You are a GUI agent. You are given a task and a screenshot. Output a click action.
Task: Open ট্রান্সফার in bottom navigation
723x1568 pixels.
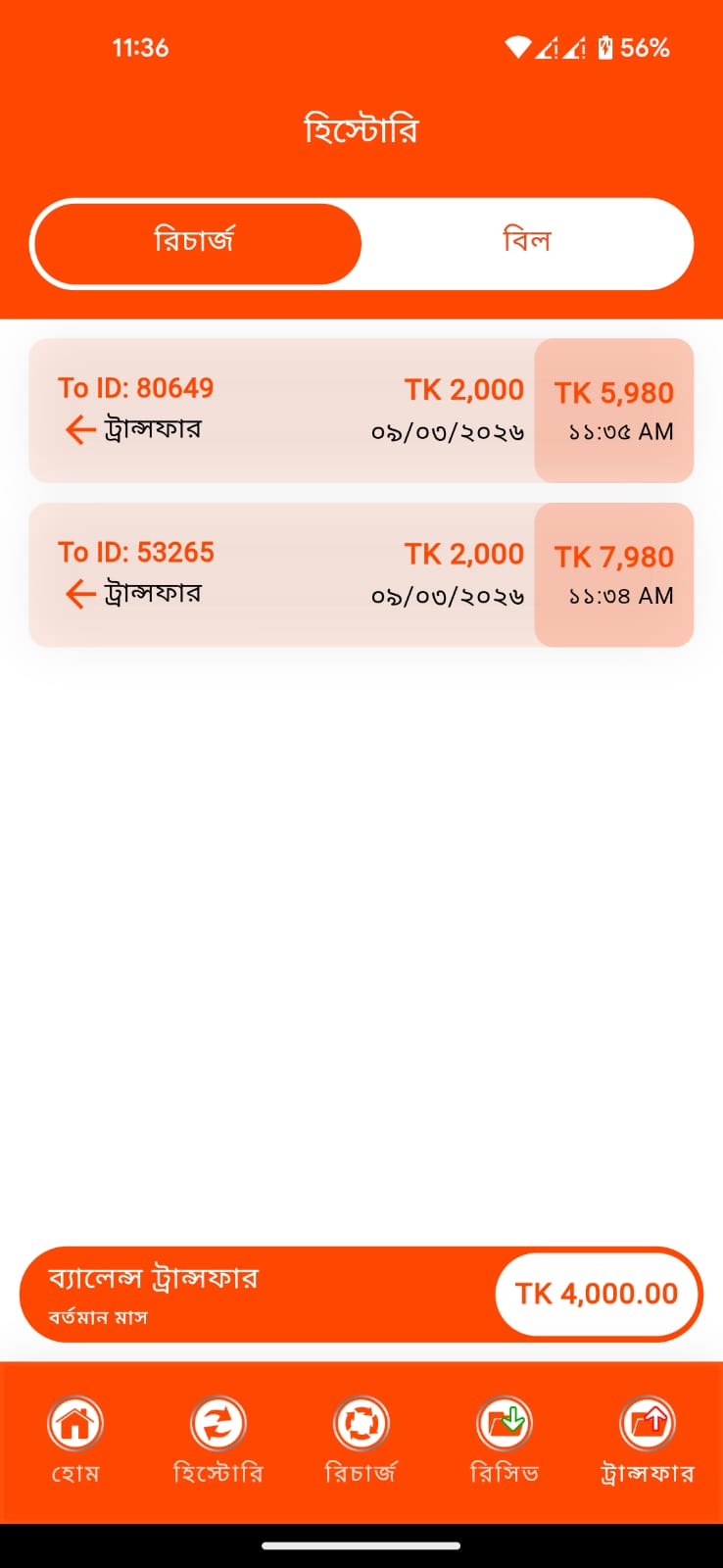pyautogui.click(x=647, y=1440)
